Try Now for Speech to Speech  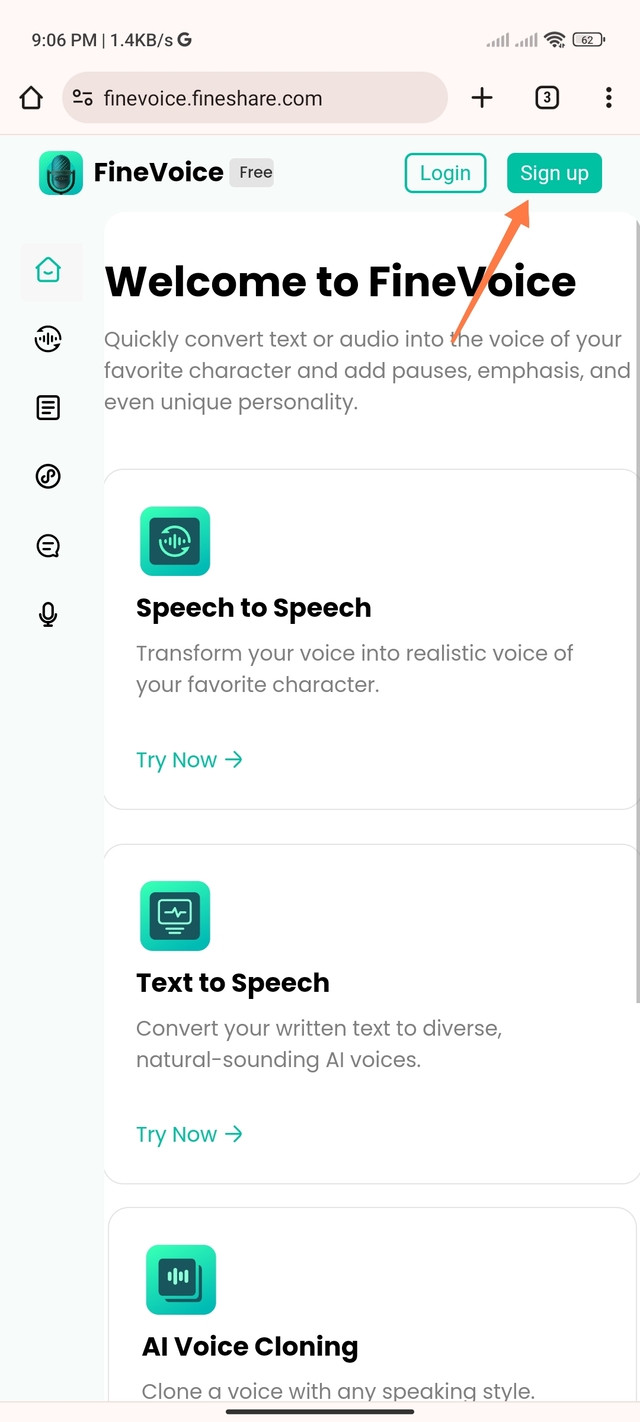pyautogui.click(x=189, y=760)
